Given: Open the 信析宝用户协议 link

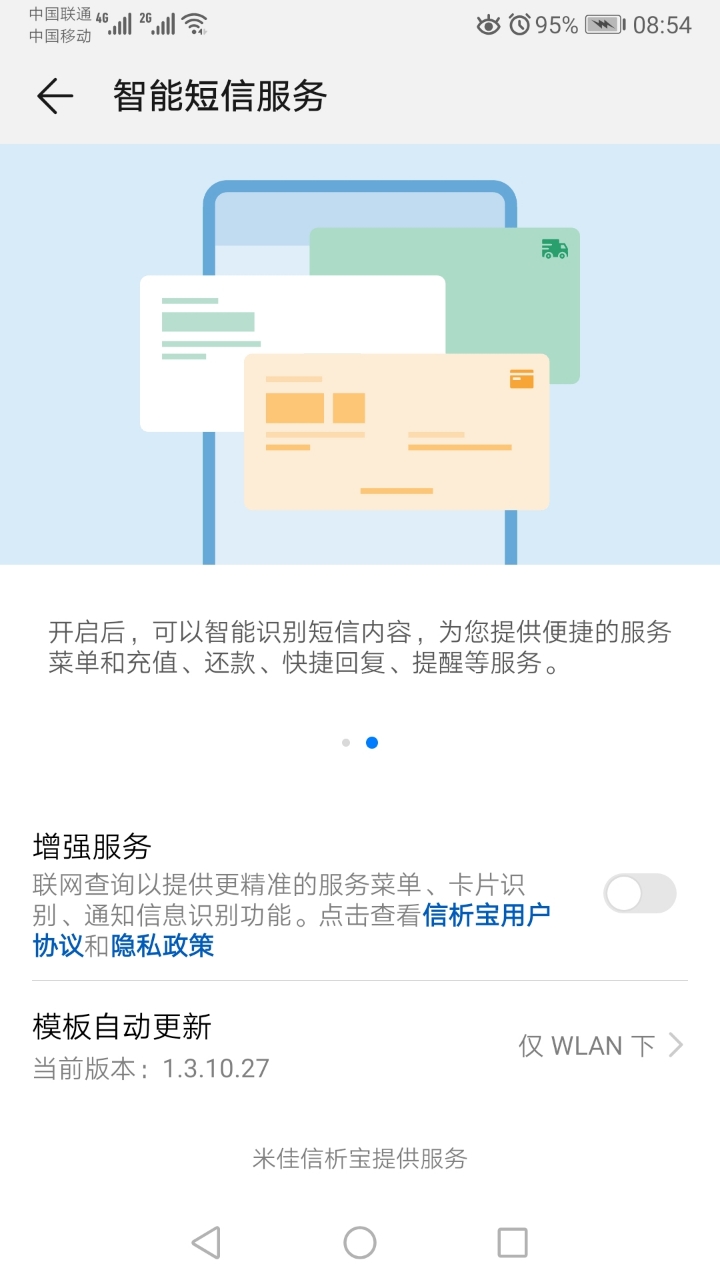Looking at the screenshot, I should click(486, 915).
